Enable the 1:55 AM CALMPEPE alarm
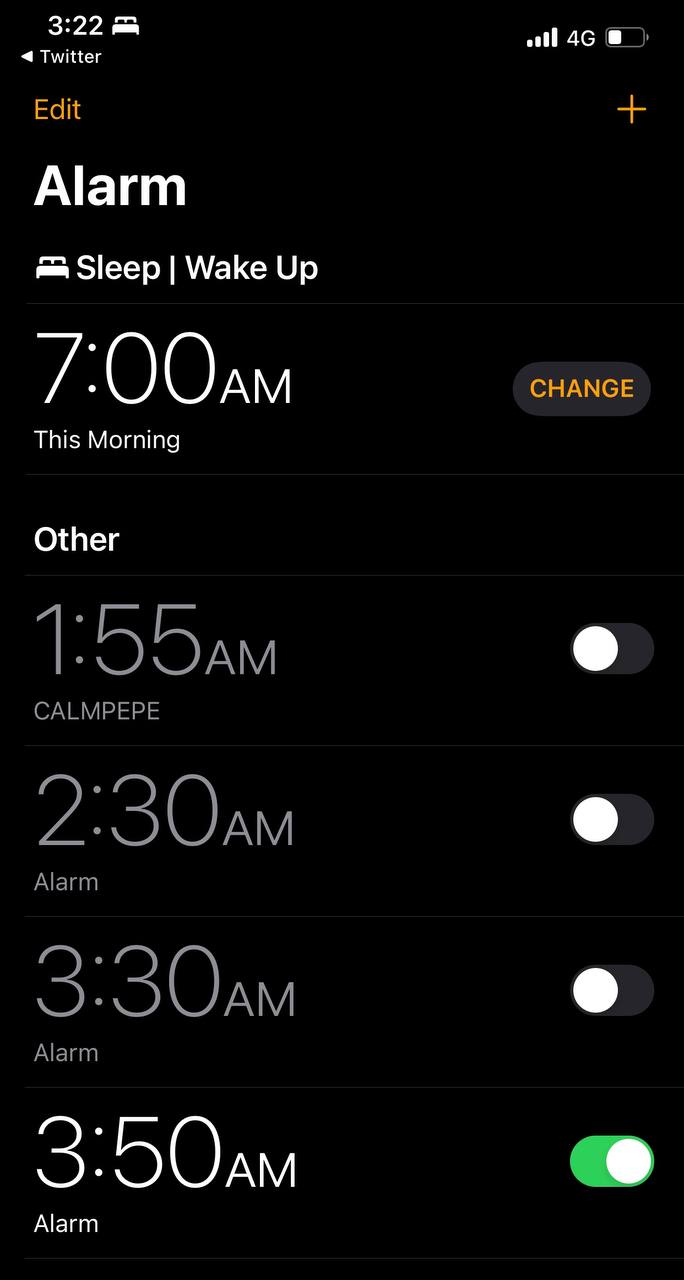This screenshot has width=684, height=1280. [x=611, y=649]
